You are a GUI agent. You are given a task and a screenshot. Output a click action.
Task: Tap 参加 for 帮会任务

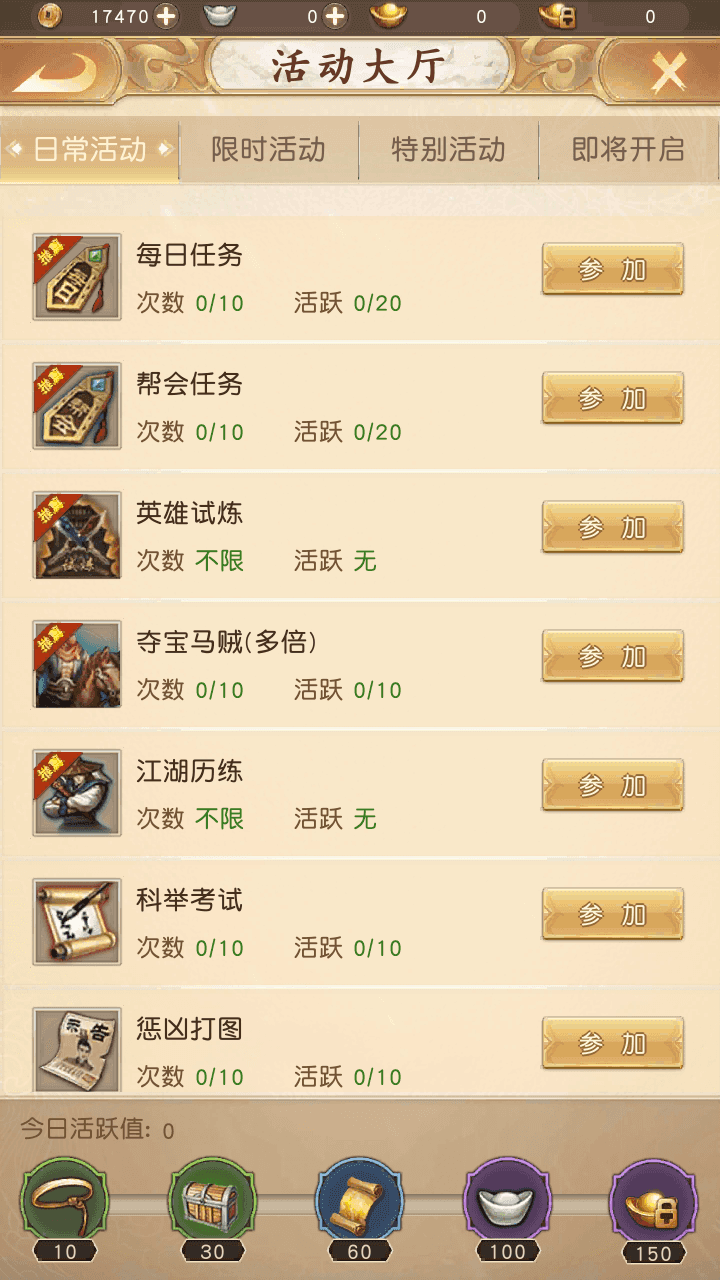[x=612, y=399]
